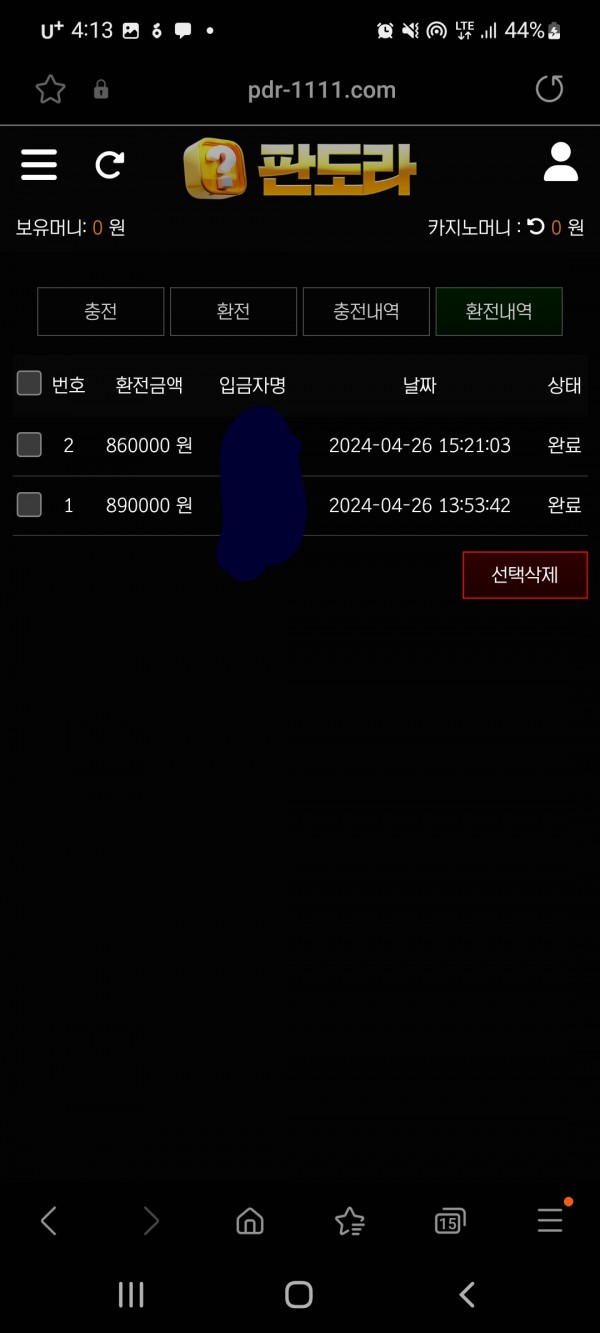Screen dimensions: 600x1333
Task: Refresh the 카지노머니 balance
Action: pos(536,227)
